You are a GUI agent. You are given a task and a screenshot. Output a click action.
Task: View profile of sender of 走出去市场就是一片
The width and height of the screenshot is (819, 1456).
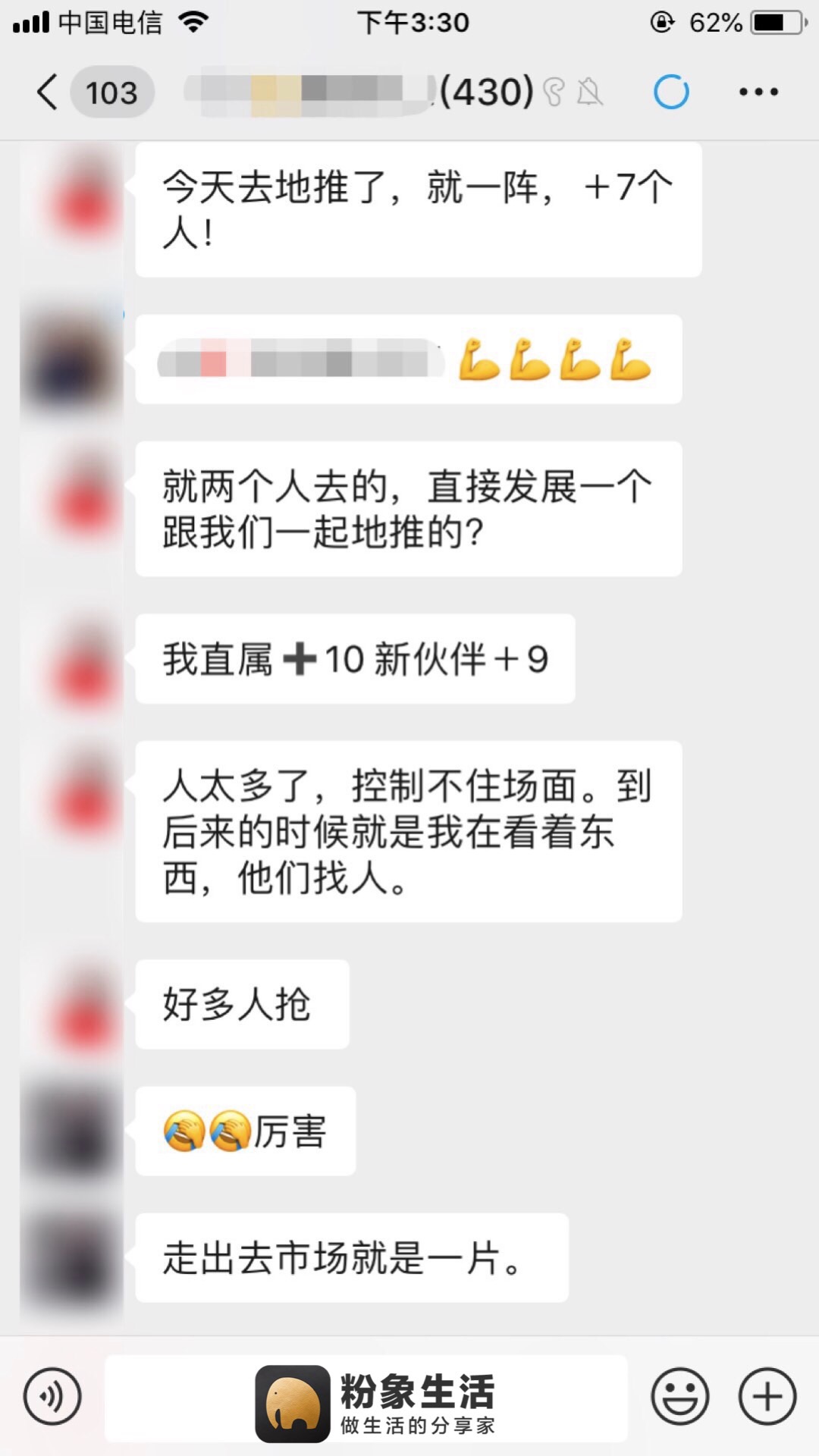pyautogui.click(x=73, y=1259)
